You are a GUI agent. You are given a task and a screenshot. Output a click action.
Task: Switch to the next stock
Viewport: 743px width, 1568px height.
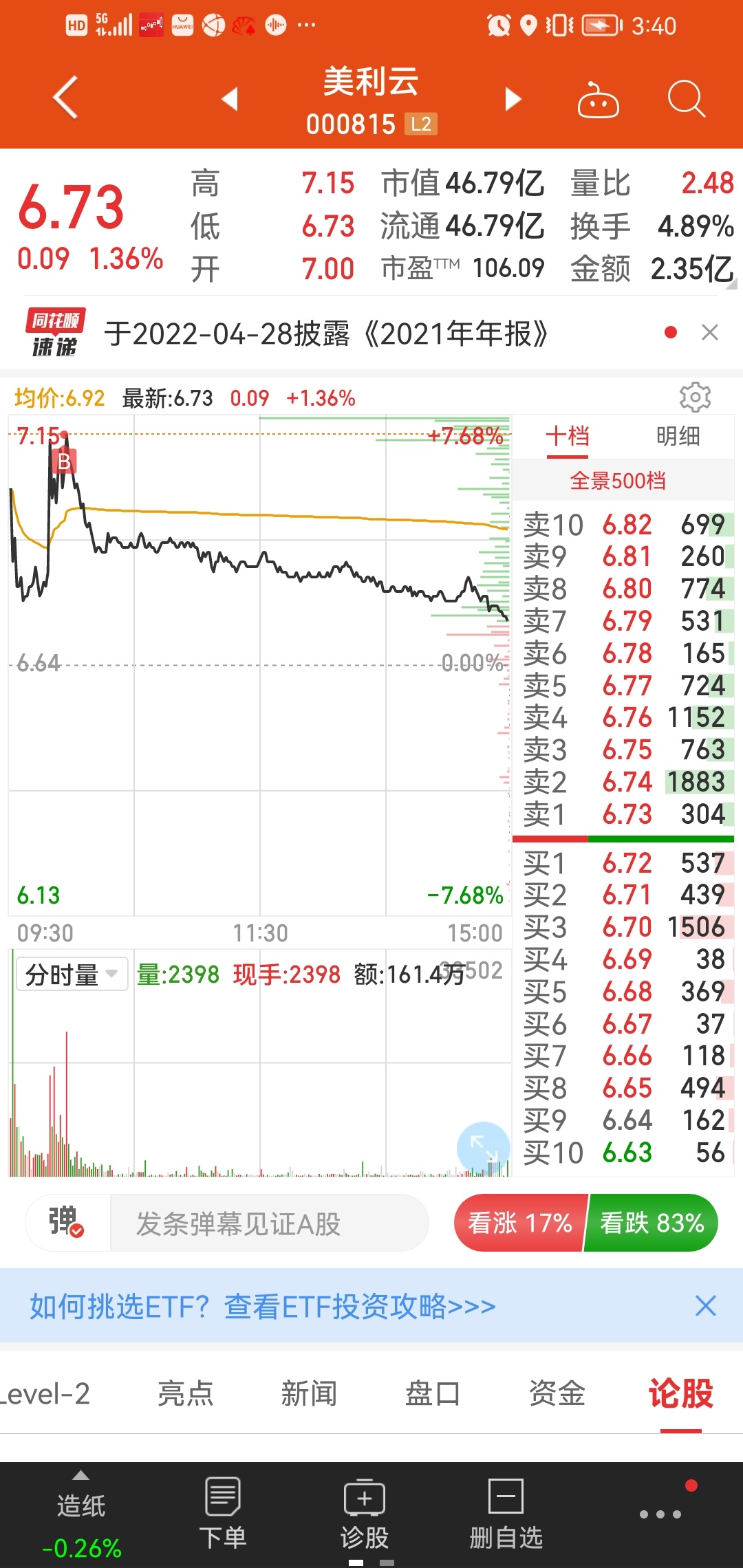[513, 98]
